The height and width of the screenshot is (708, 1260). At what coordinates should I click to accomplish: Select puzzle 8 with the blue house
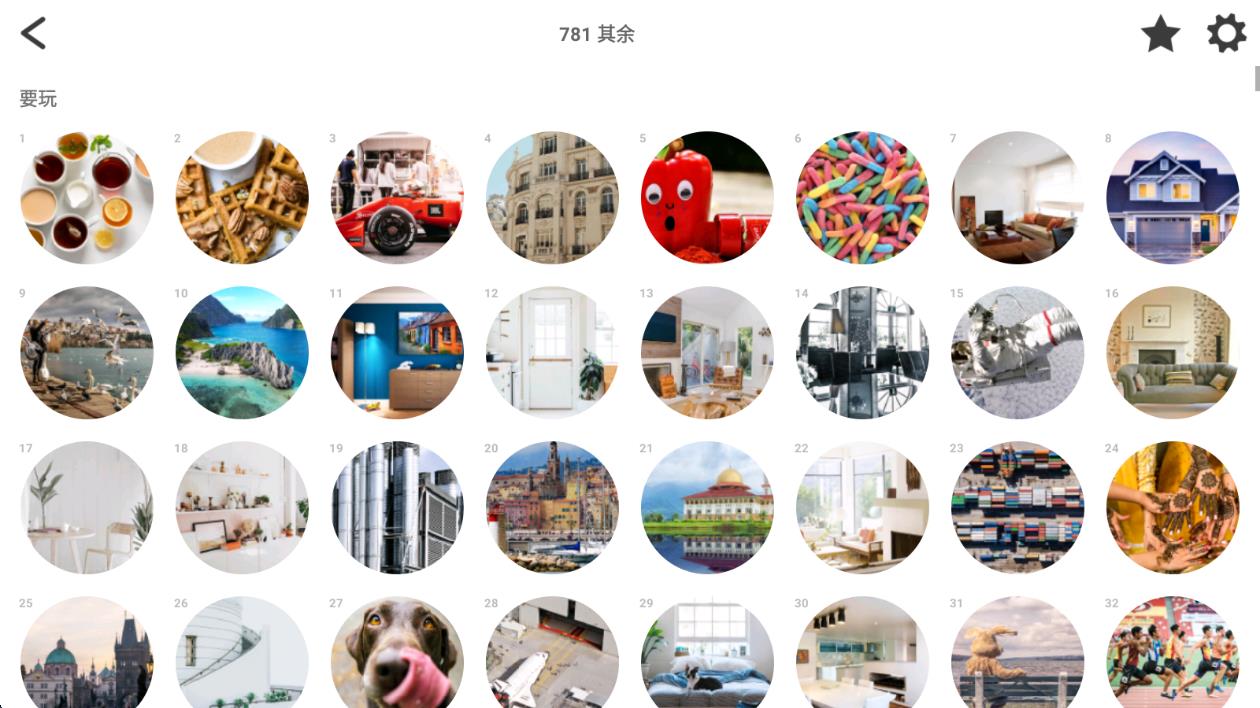click(1172, 197)
